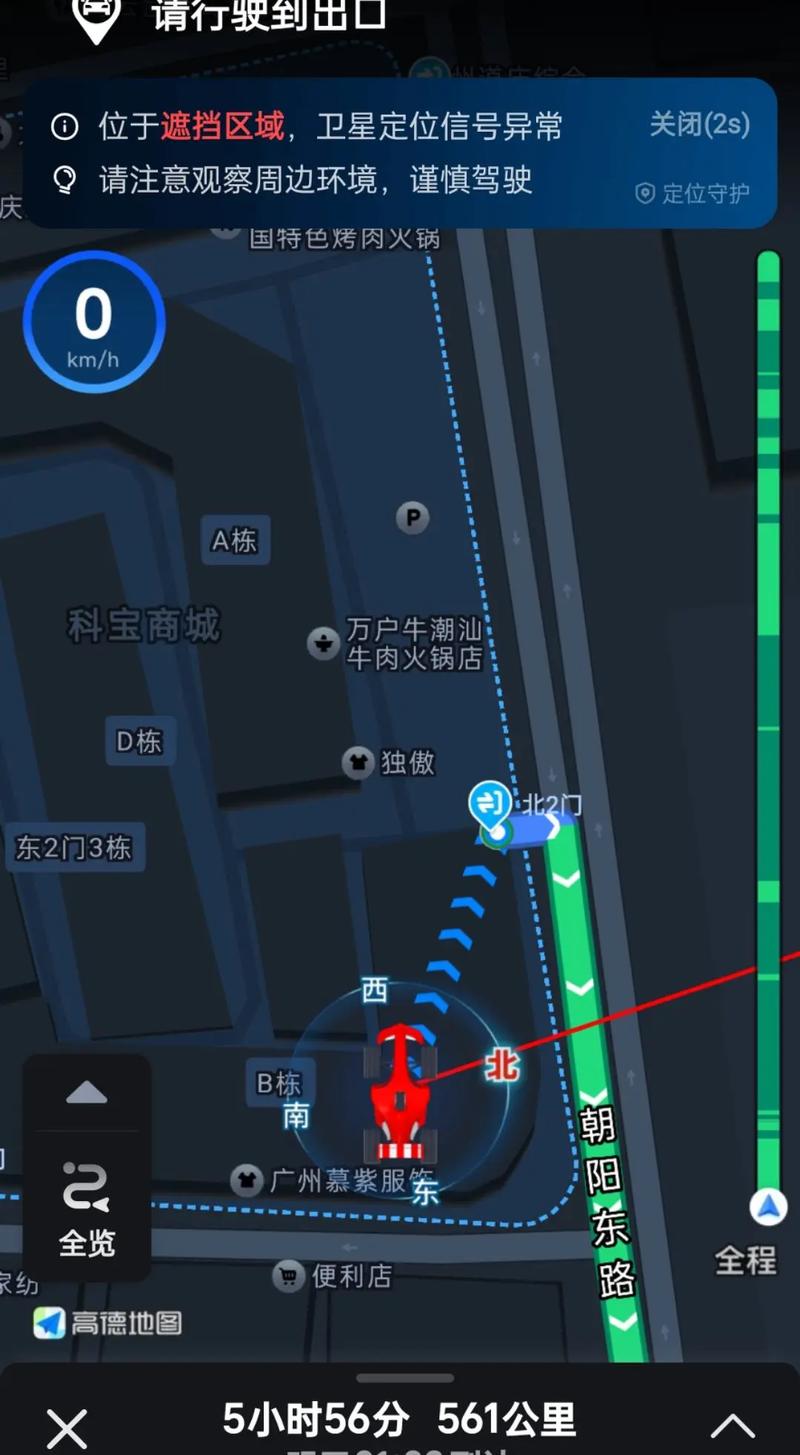The image size is (800, 1455).
Task: Dismiss the alert with 关闭(2s)
Action: (x=699, y=123)
